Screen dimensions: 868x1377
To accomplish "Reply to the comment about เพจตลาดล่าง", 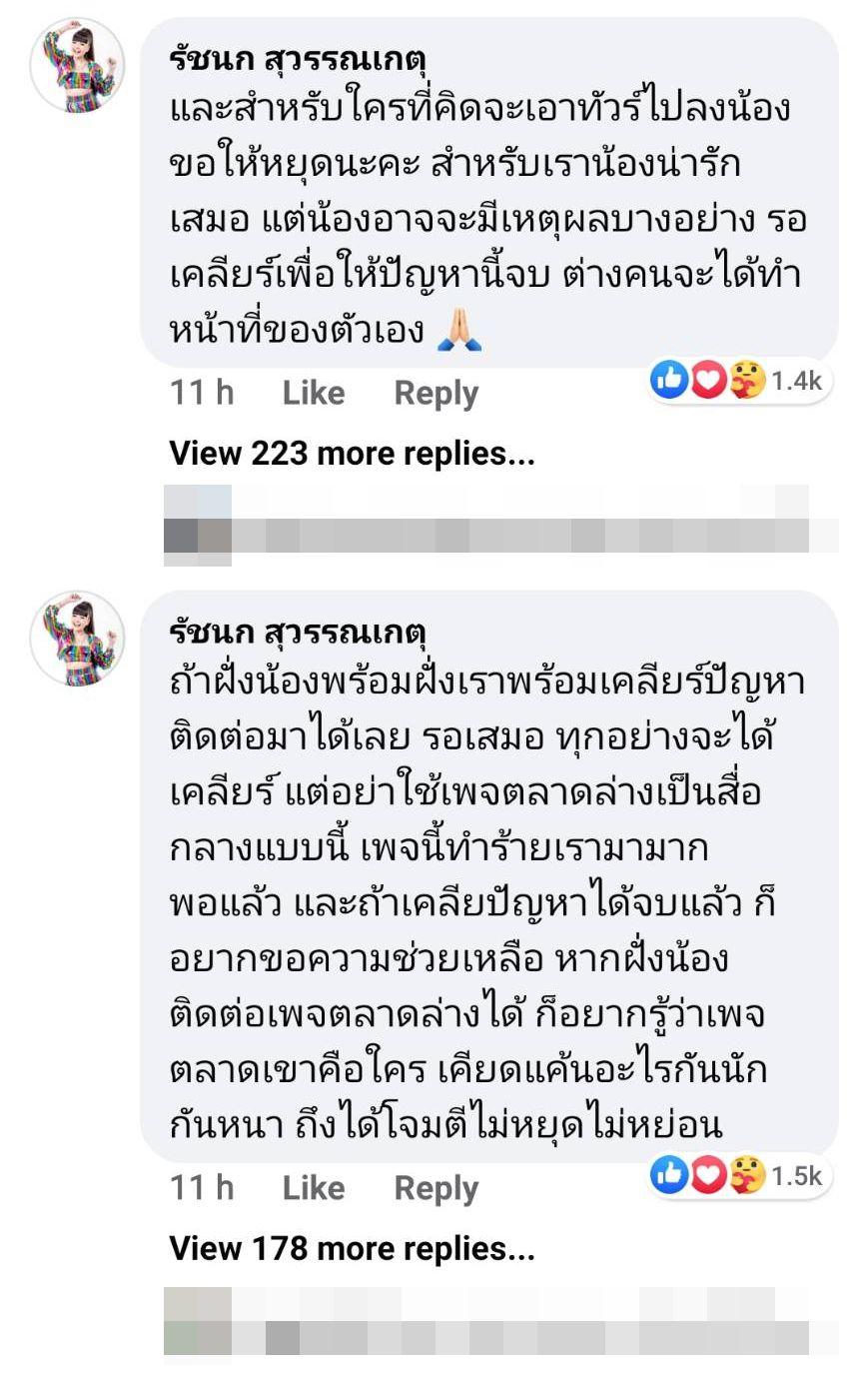I will click(435, 1187).
